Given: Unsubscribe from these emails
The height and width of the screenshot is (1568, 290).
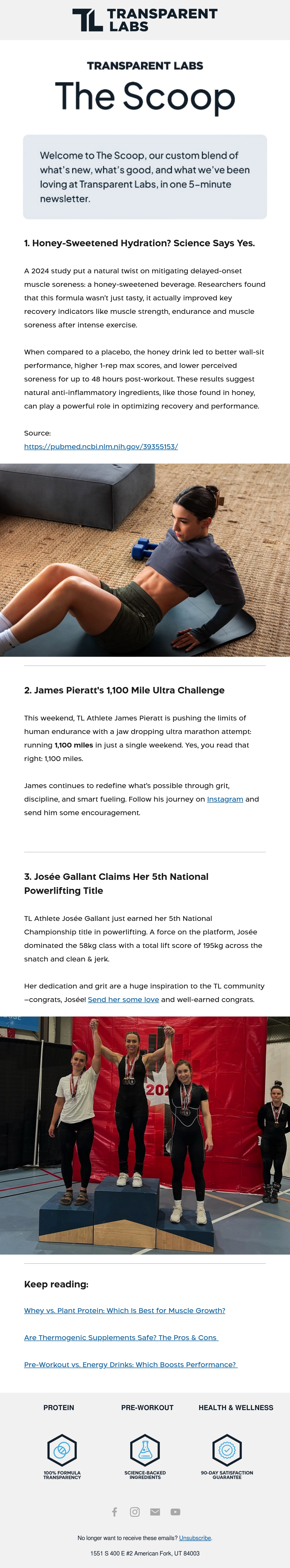Looking at the screenshot, I should (x=195, y=1538).
